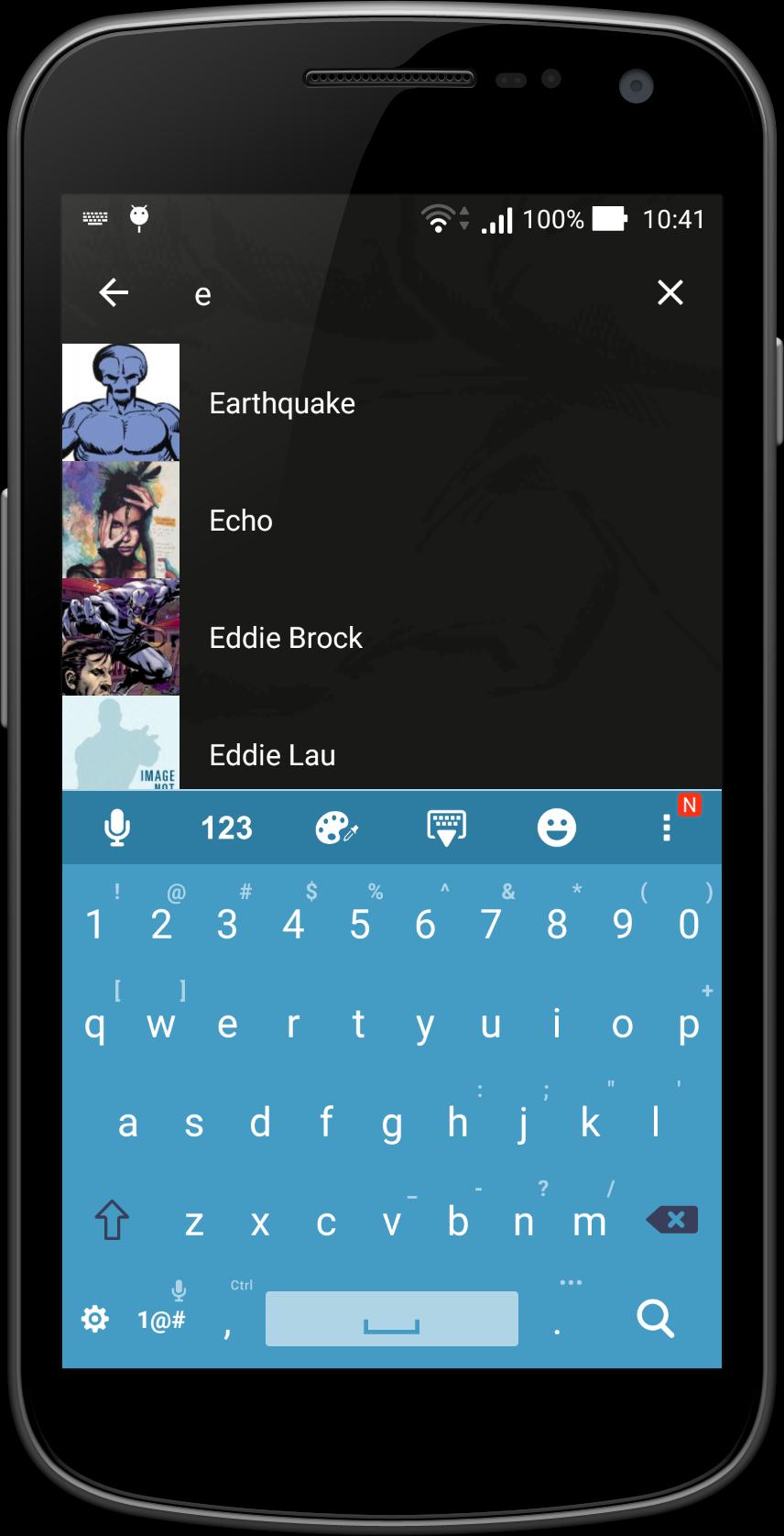Enable shift on the keyboard
The height and width of the screenshot is (1536, 784).
[x=112, y=1220]
